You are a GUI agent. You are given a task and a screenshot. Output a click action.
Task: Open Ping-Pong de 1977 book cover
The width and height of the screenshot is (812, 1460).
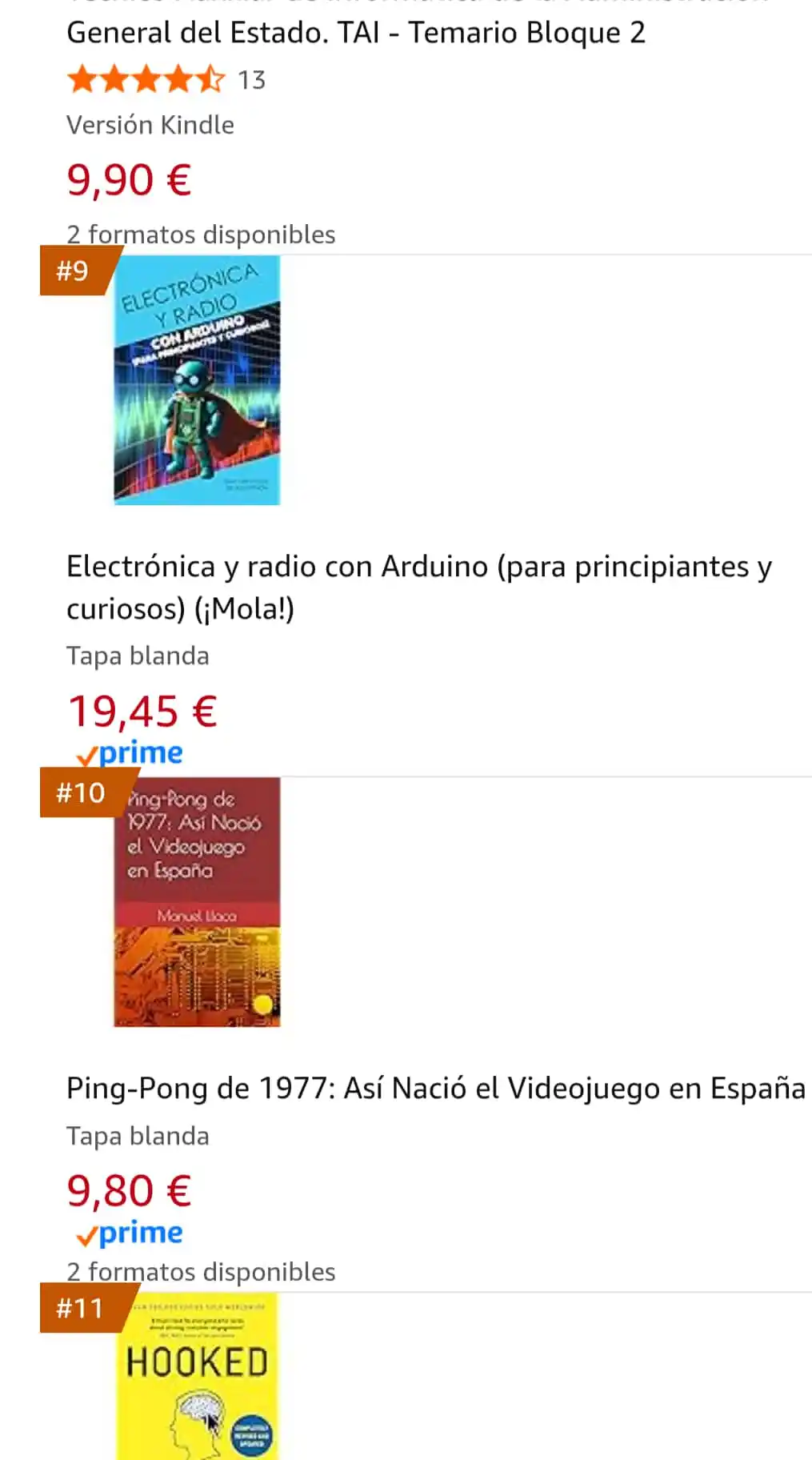197,901
